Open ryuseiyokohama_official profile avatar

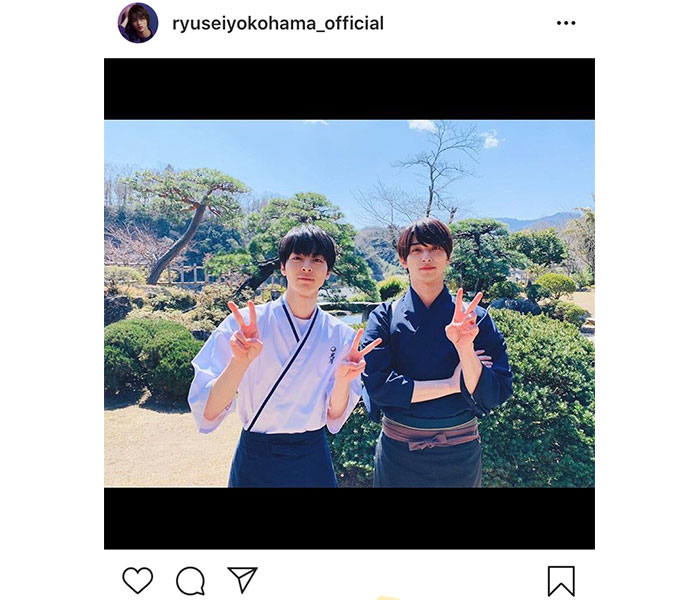(x=138, y=23)
